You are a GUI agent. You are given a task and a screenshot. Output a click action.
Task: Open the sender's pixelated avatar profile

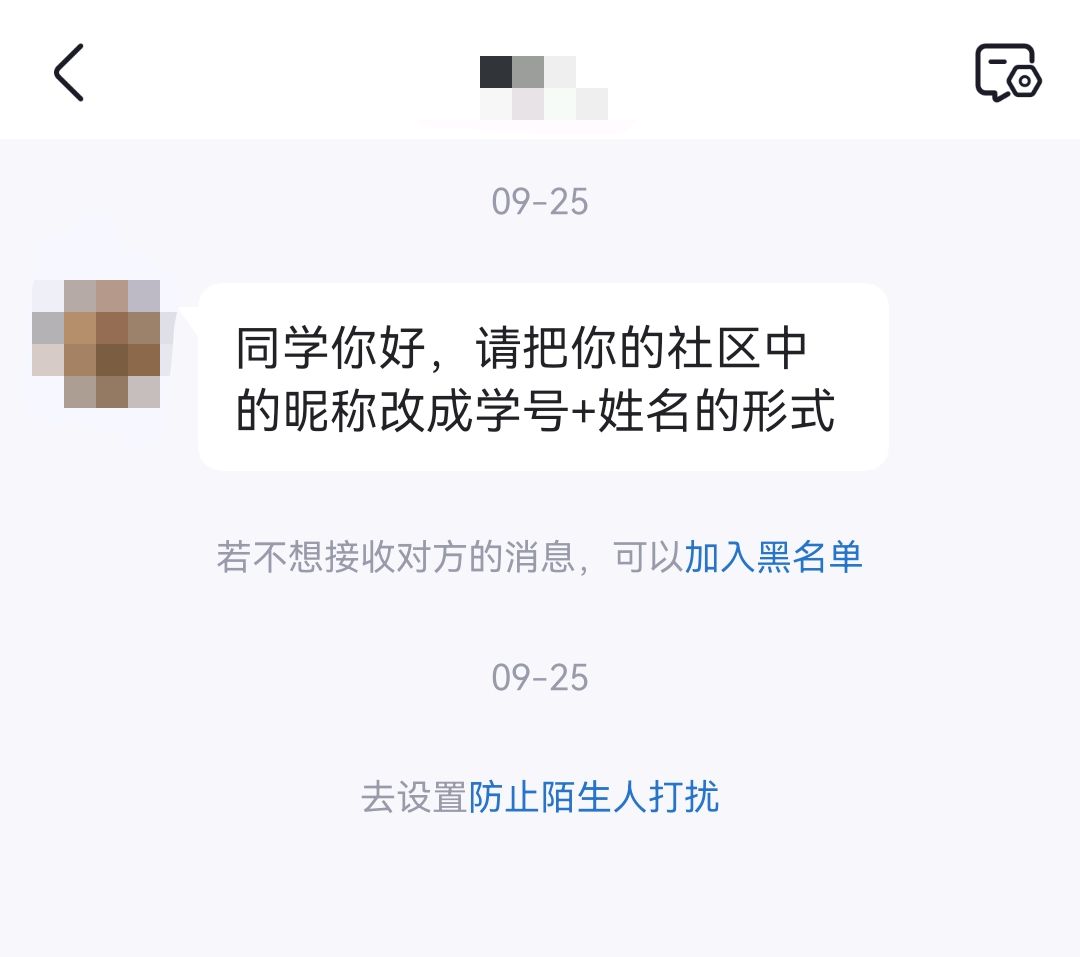click(x=96, y=343)
